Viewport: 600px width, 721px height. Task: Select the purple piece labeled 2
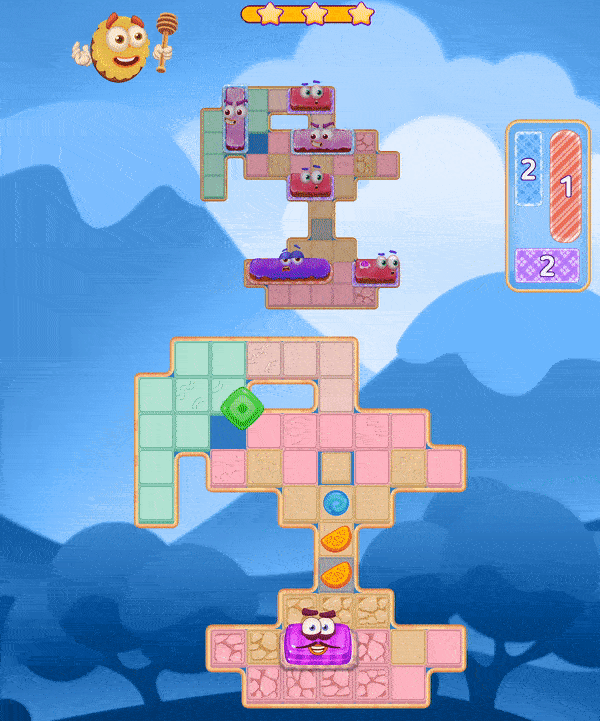[546, 266]
